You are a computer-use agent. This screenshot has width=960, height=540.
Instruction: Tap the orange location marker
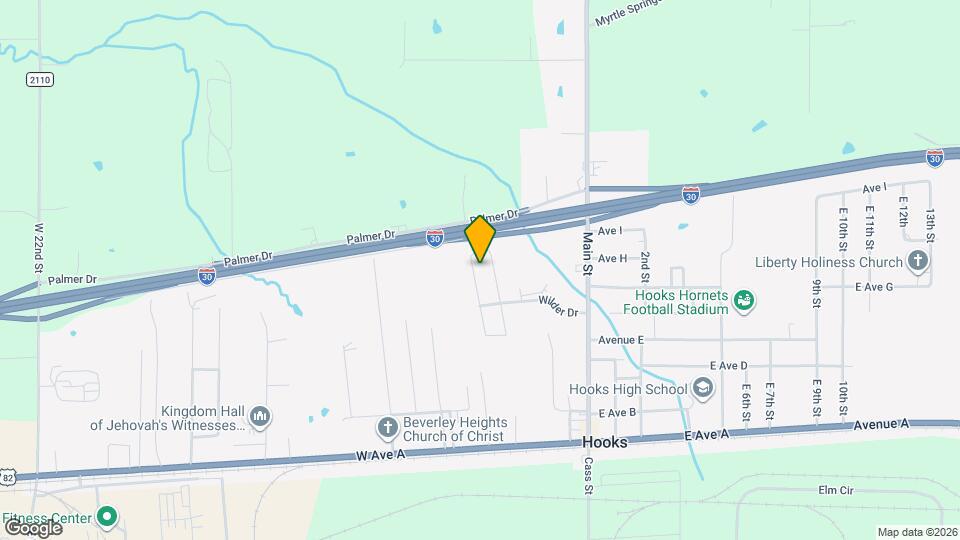point(480,238)
